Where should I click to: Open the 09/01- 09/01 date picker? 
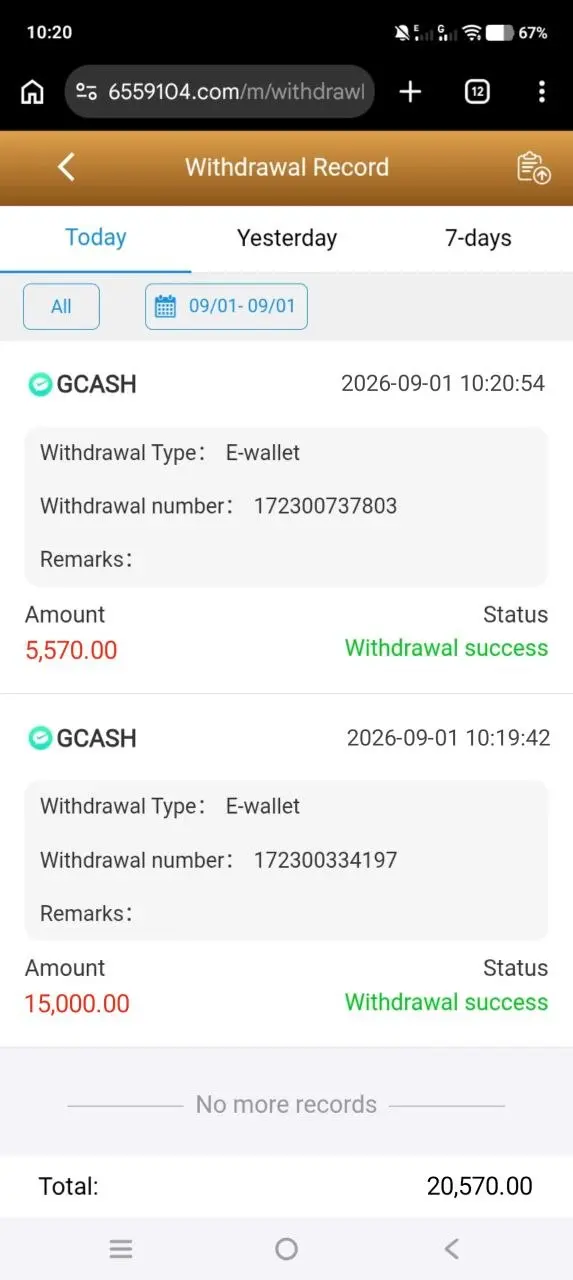coord(226,306)
